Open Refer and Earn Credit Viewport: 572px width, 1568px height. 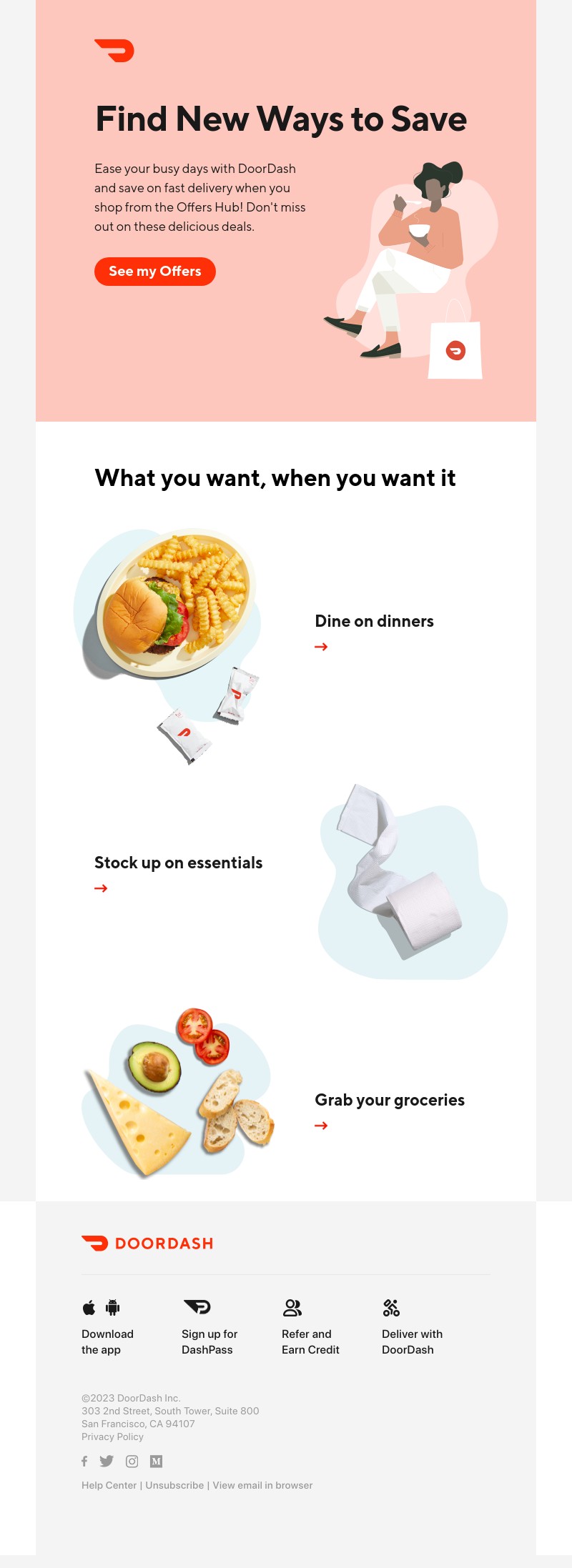[310, 1341]
